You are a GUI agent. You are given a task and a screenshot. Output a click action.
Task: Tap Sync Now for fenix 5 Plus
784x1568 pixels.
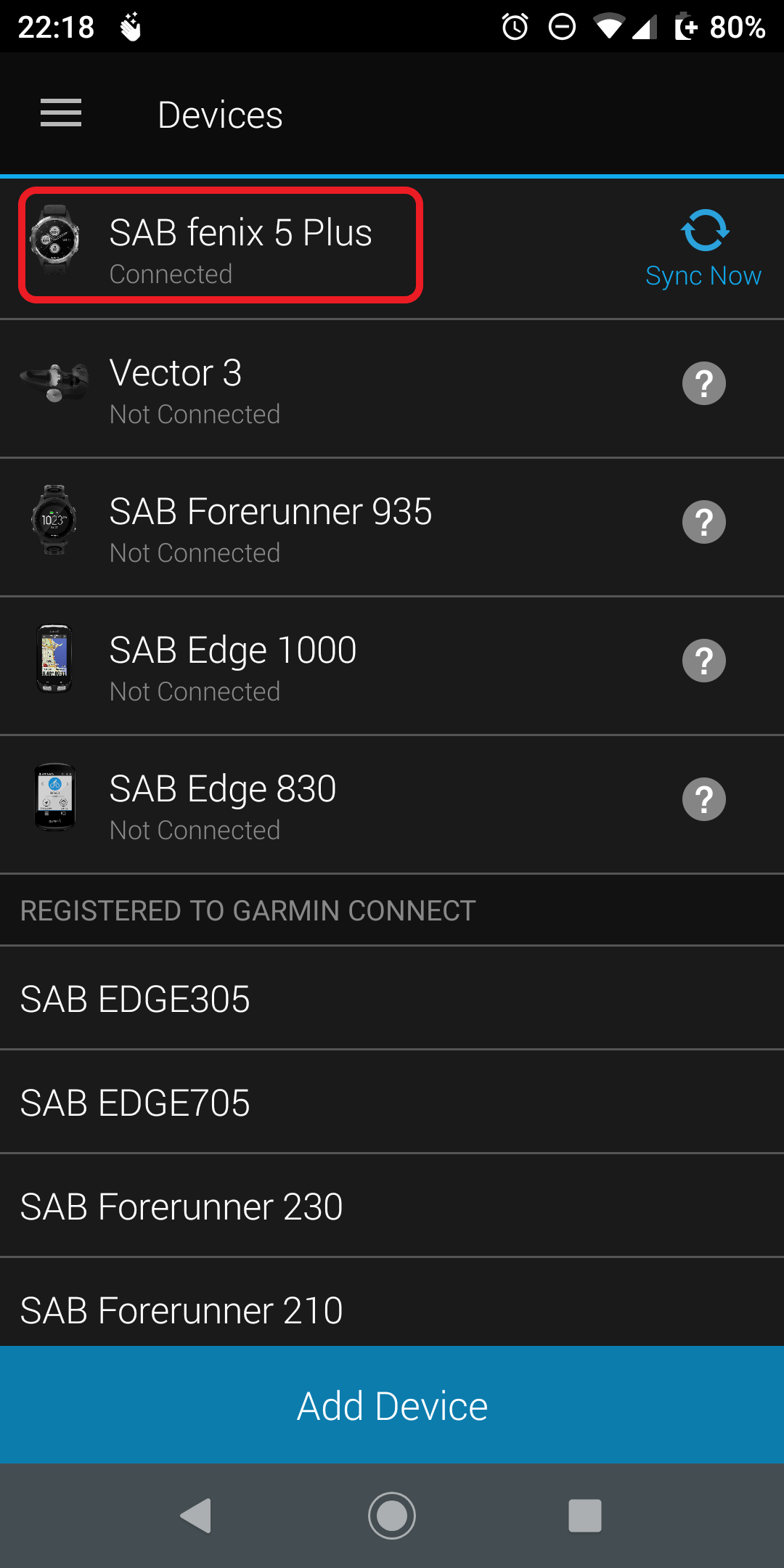pyautogui.click(x=703, y=250)
